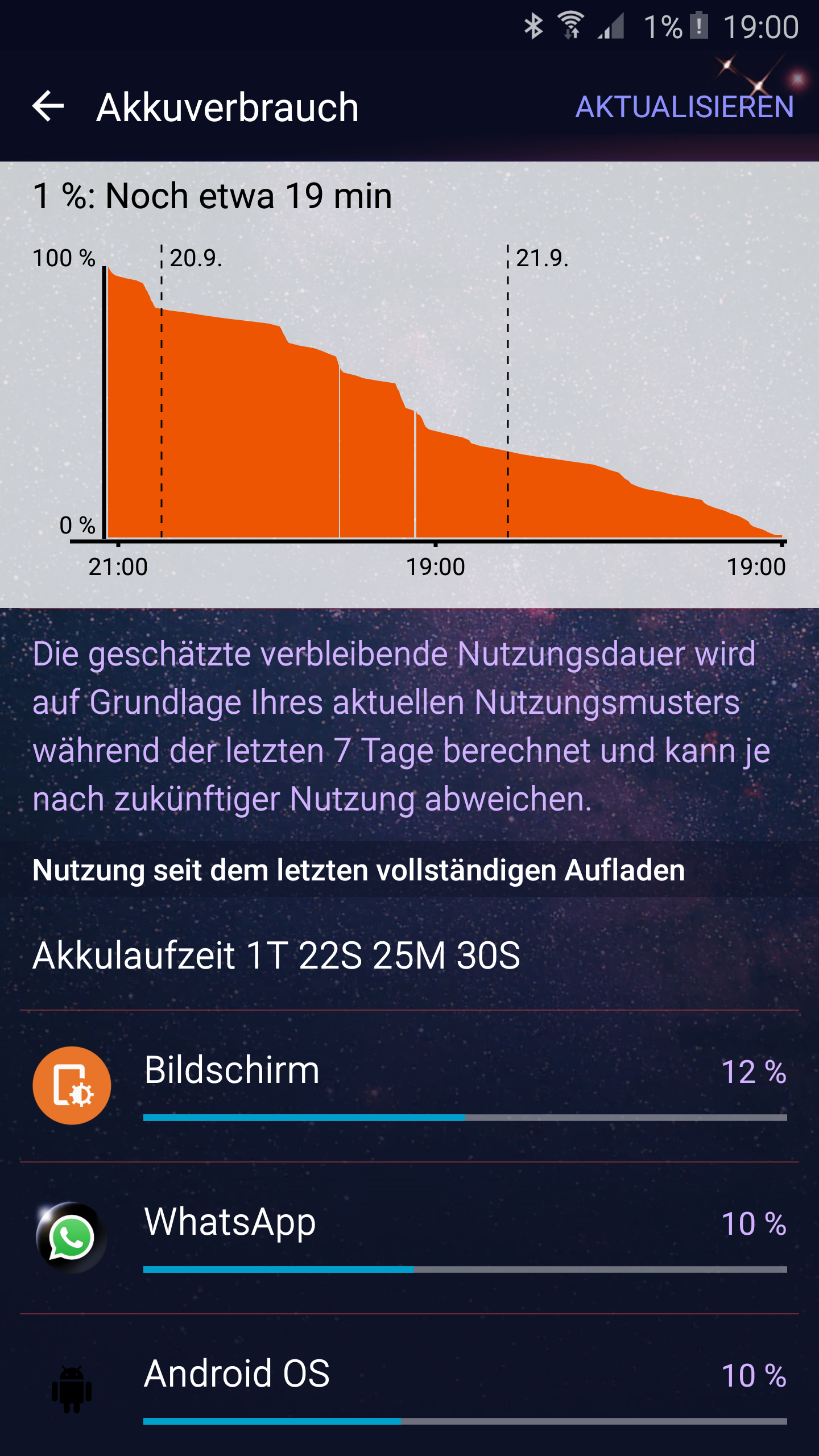The image size is (819, 1456).
Task: Tap AKTUALISIEREN to refresh battery stats
Action: (684, 107)
